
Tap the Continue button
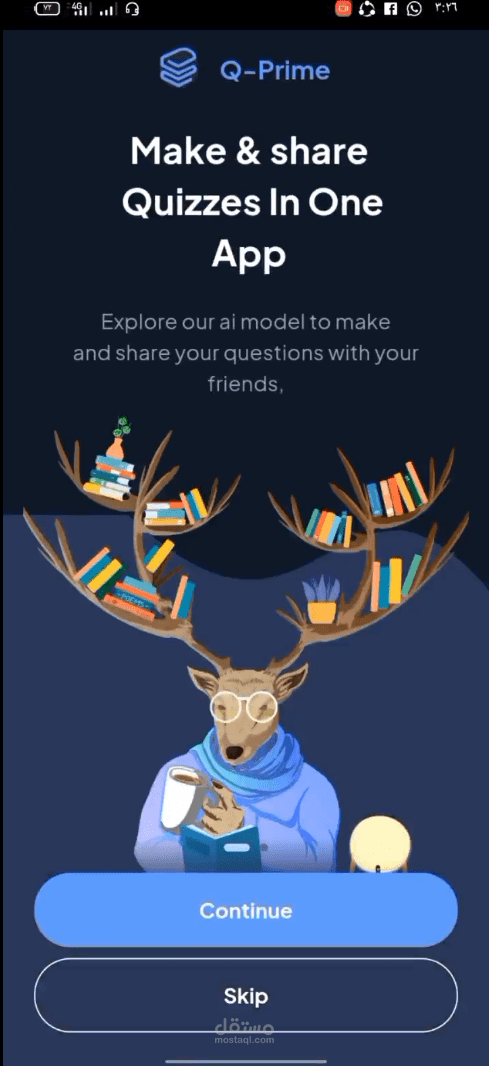pyautogui.click(x=246, y=910)
